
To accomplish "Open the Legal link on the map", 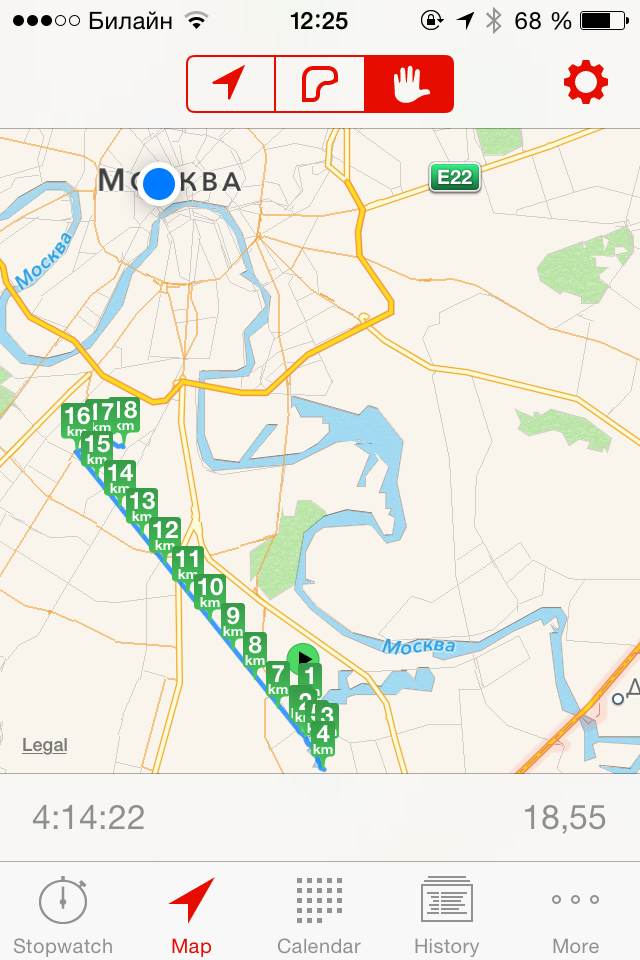I will click(45, 745).
